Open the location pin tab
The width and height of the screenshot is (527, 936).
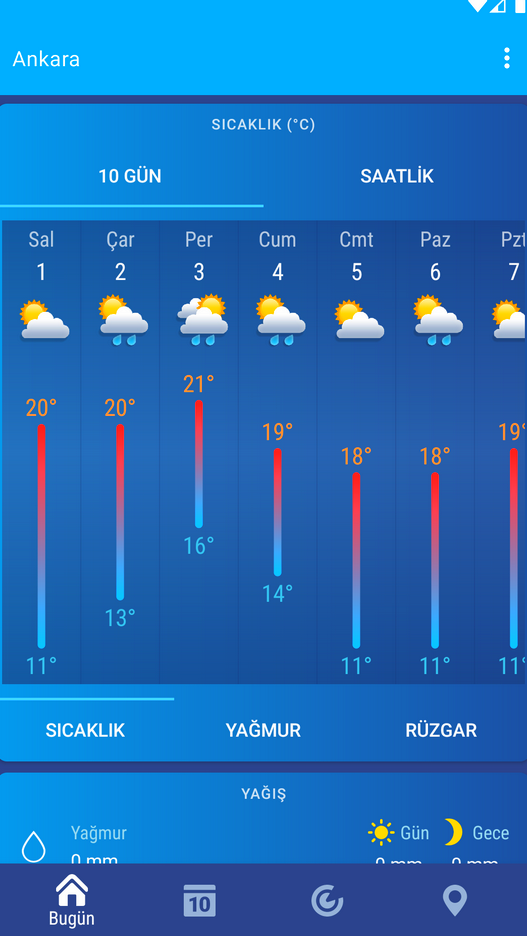pyautogui.click(x=455, y=901)
